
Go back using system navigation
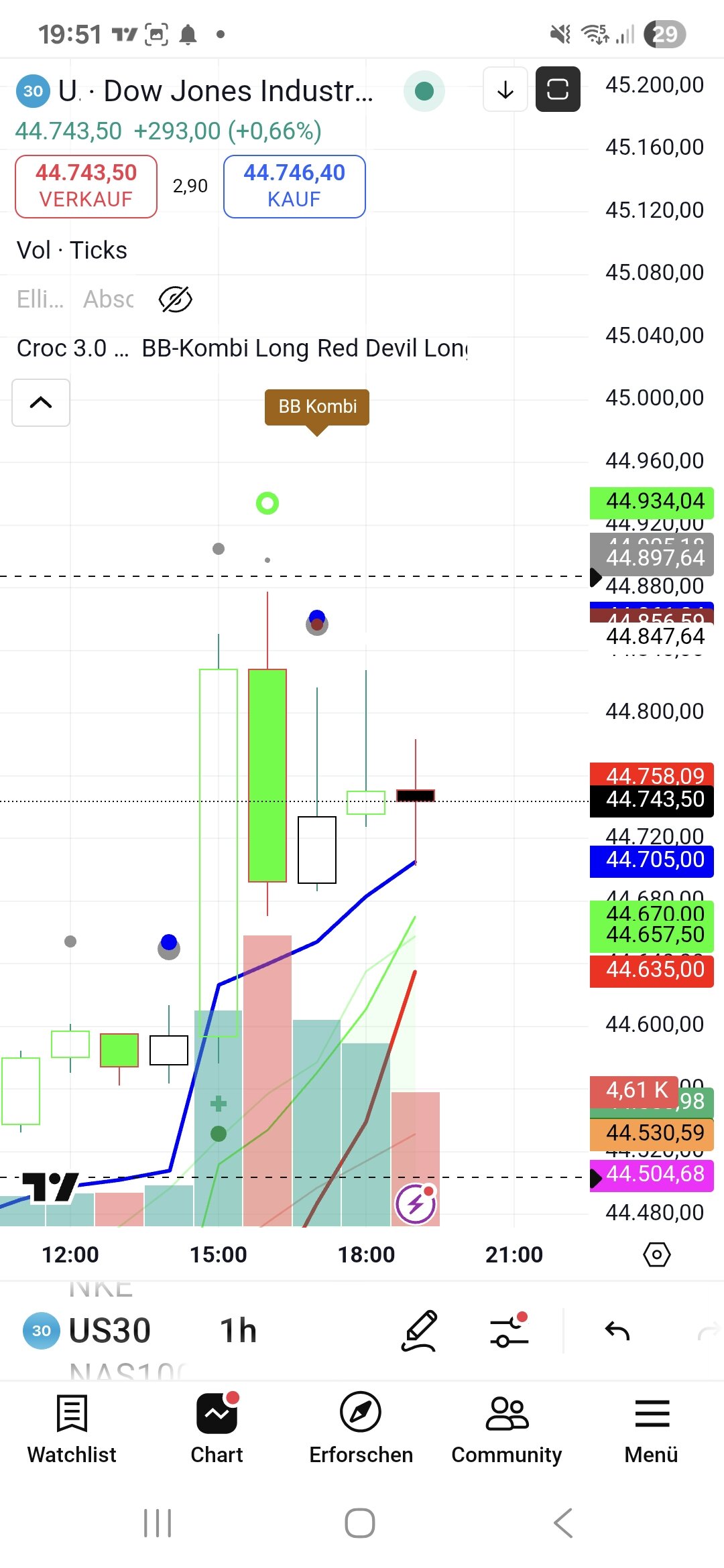(563, 1523)
